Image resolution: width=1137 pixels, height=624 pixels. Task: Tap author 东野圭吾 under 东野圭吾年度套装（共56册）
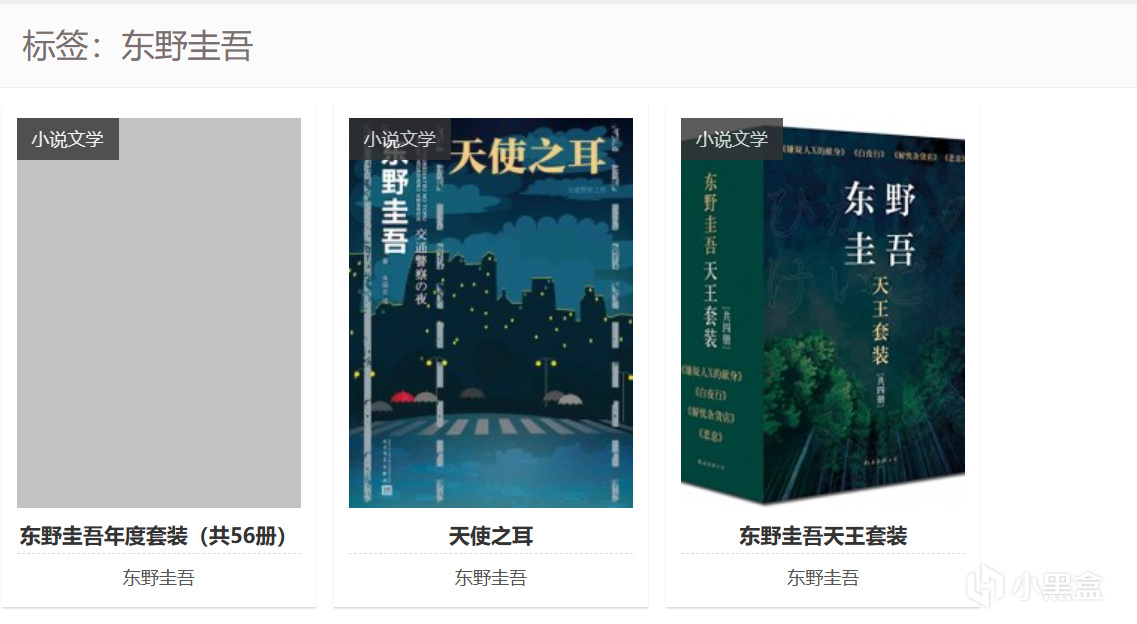click(x=158, y=577)
